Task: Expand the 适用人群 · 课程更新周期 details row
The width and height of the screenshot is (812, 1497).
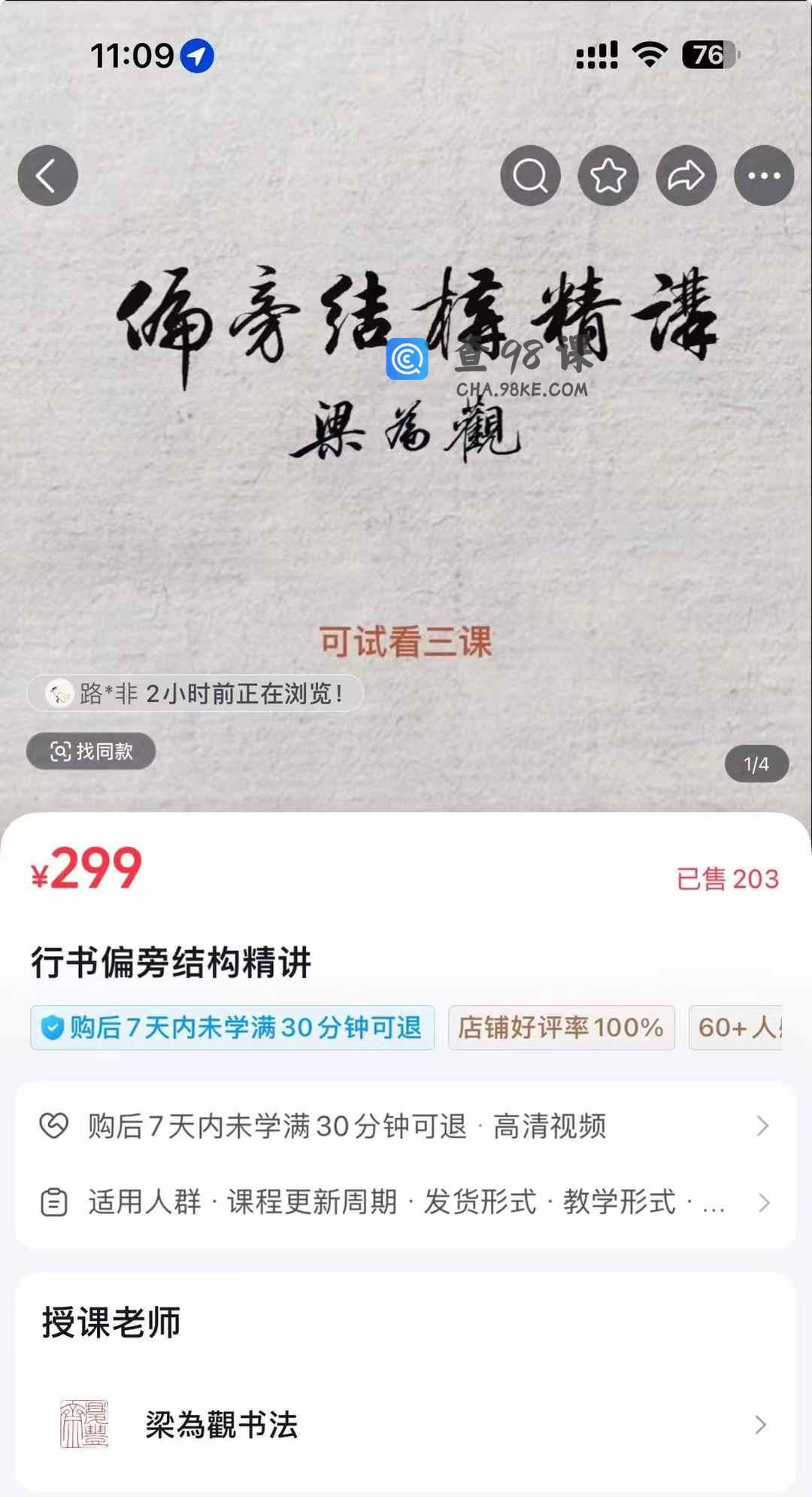Action: point(406,1202)
